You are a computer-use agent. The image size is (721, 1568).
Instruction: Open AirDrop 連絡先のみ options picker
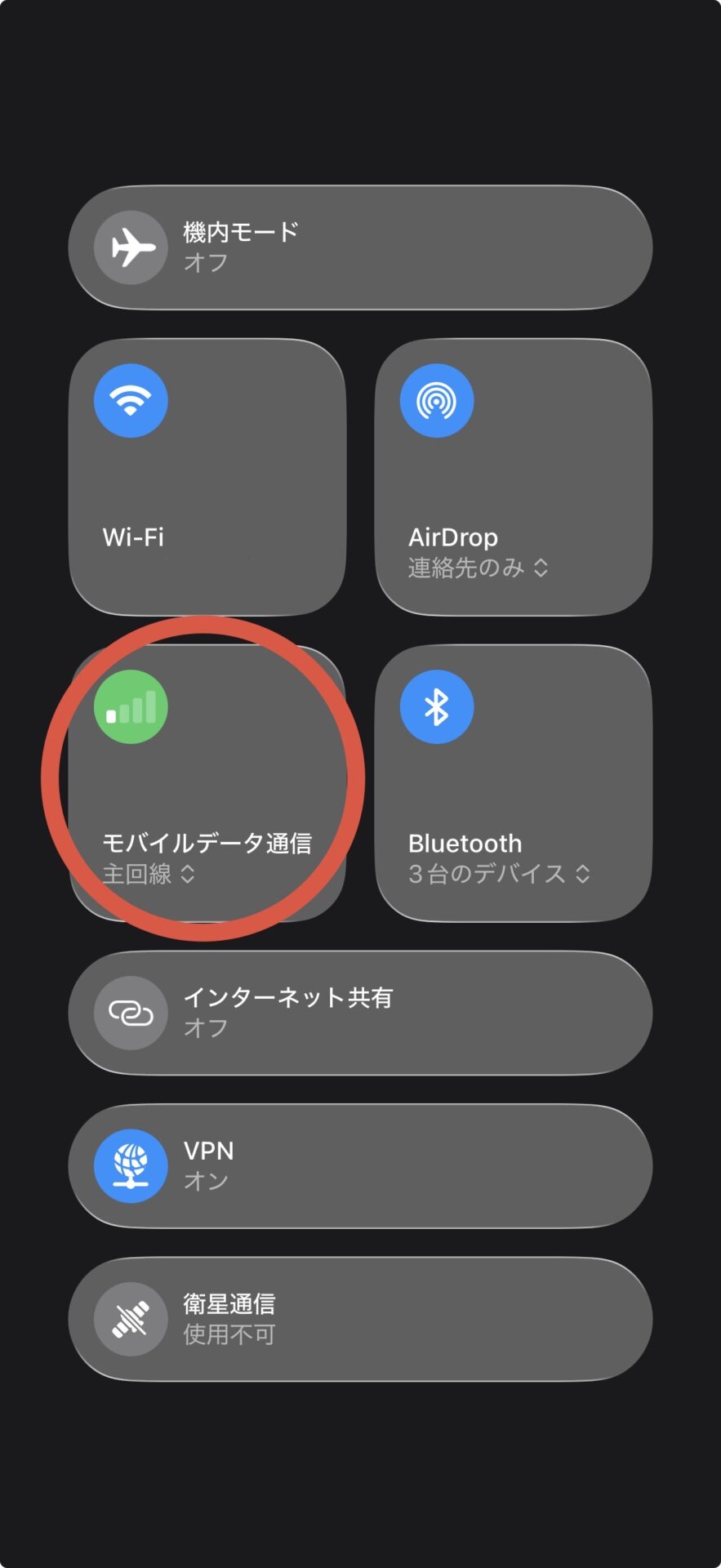[x=478, y=568]
